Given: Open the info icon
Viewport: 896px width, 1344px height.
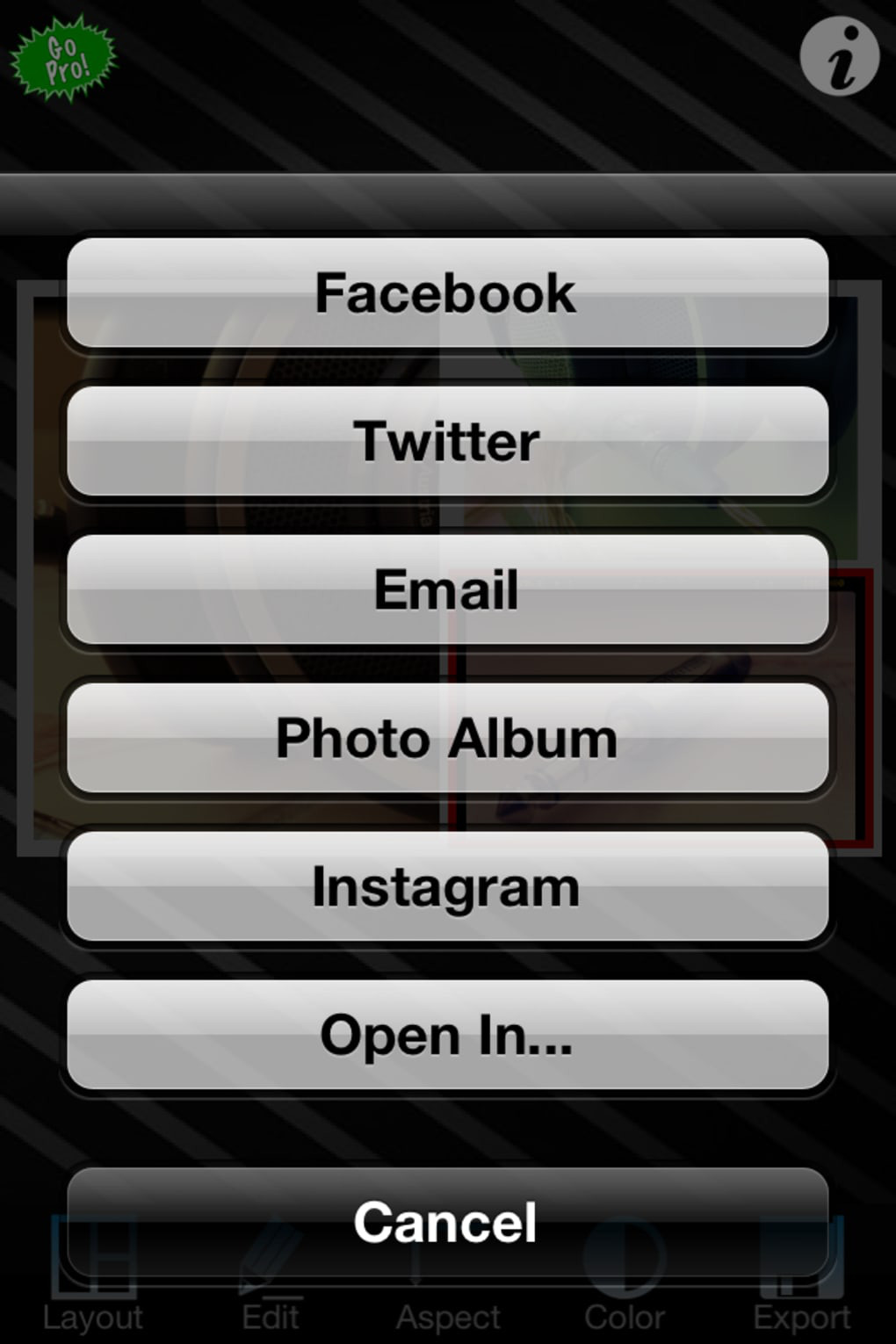Looking at the screenshot, I should (x=839, y=58).
